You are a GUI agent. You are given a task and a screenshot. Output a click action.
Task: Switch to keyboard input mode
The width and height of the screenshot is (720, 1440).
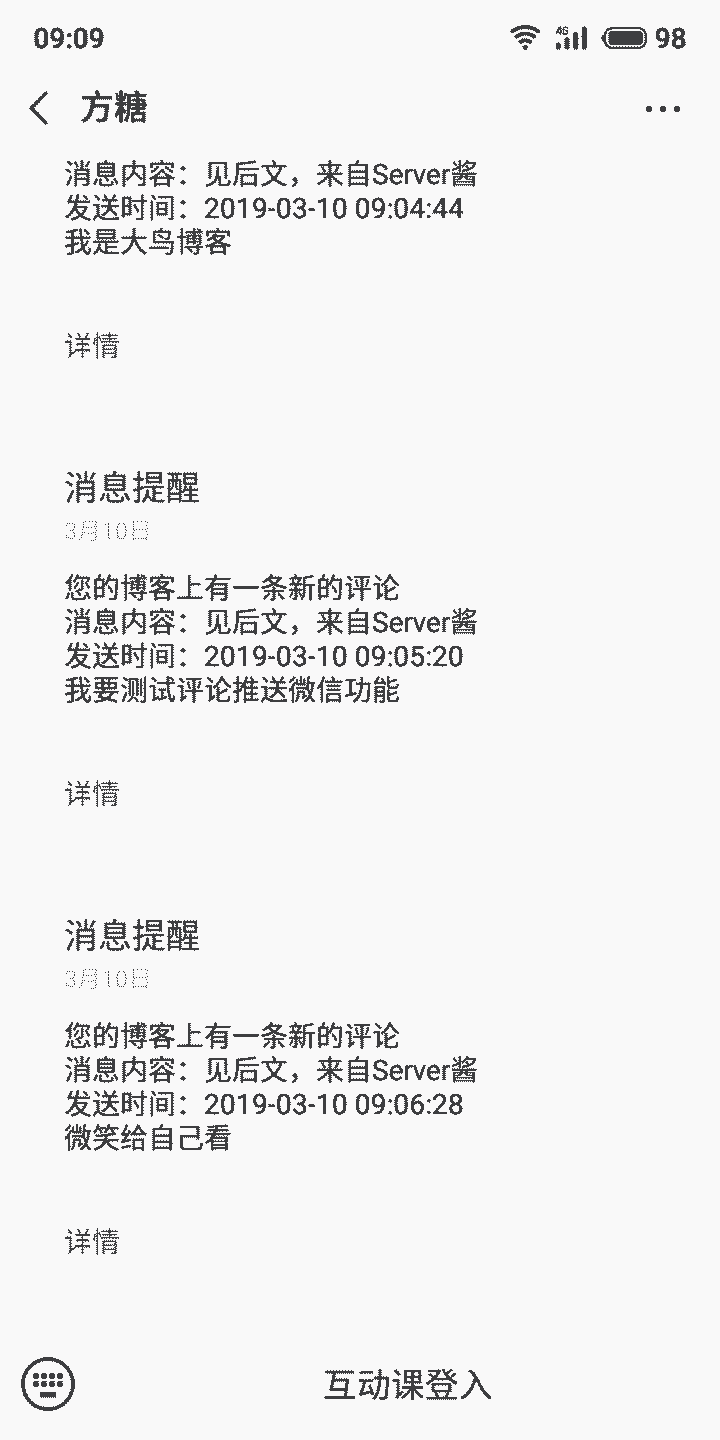coord(48,1384)
